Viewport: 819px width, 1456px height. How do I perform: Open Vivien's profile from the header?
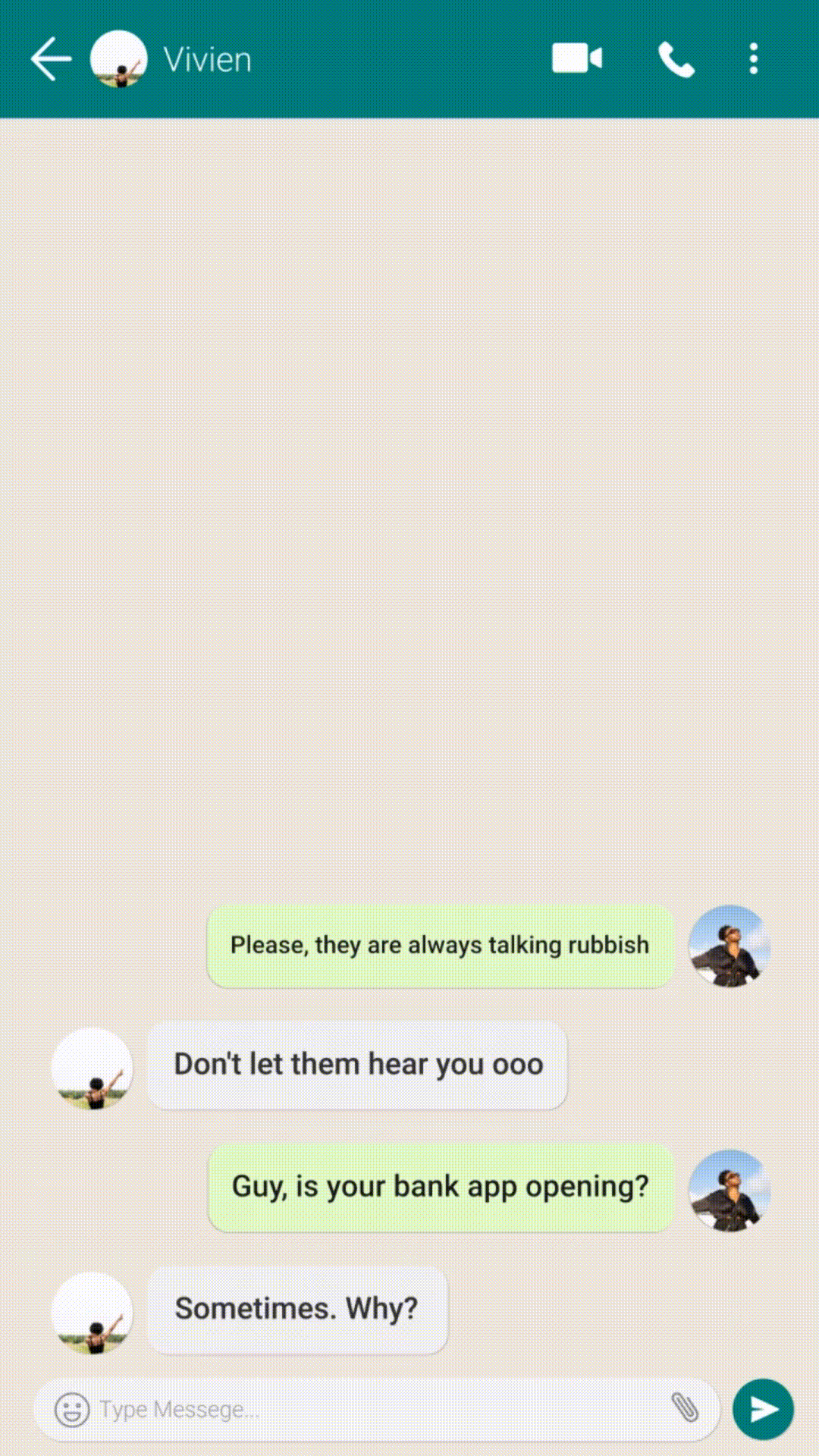point(119,59)
